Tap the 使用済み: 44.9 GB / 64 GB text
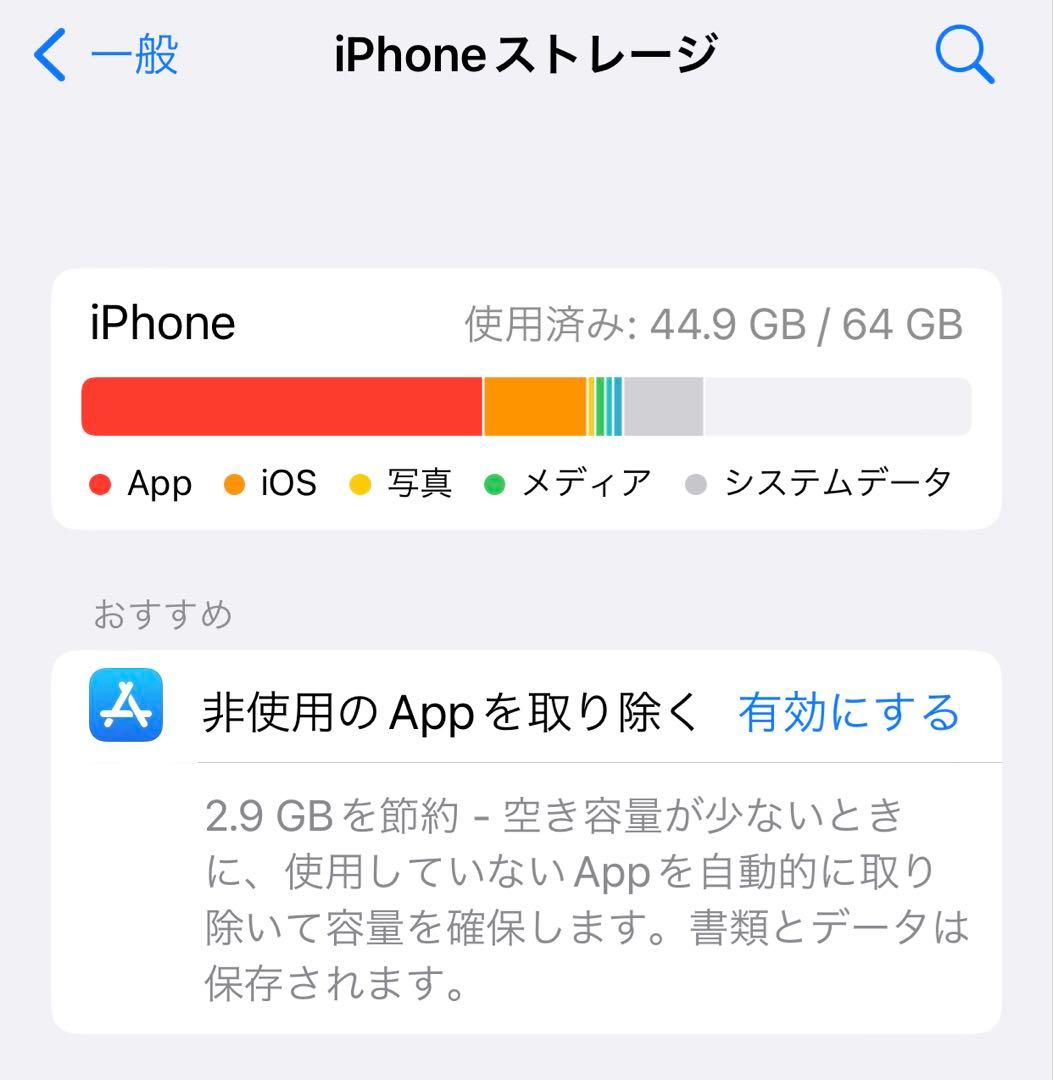The image size is (1053, 1080). click(712, 323)
